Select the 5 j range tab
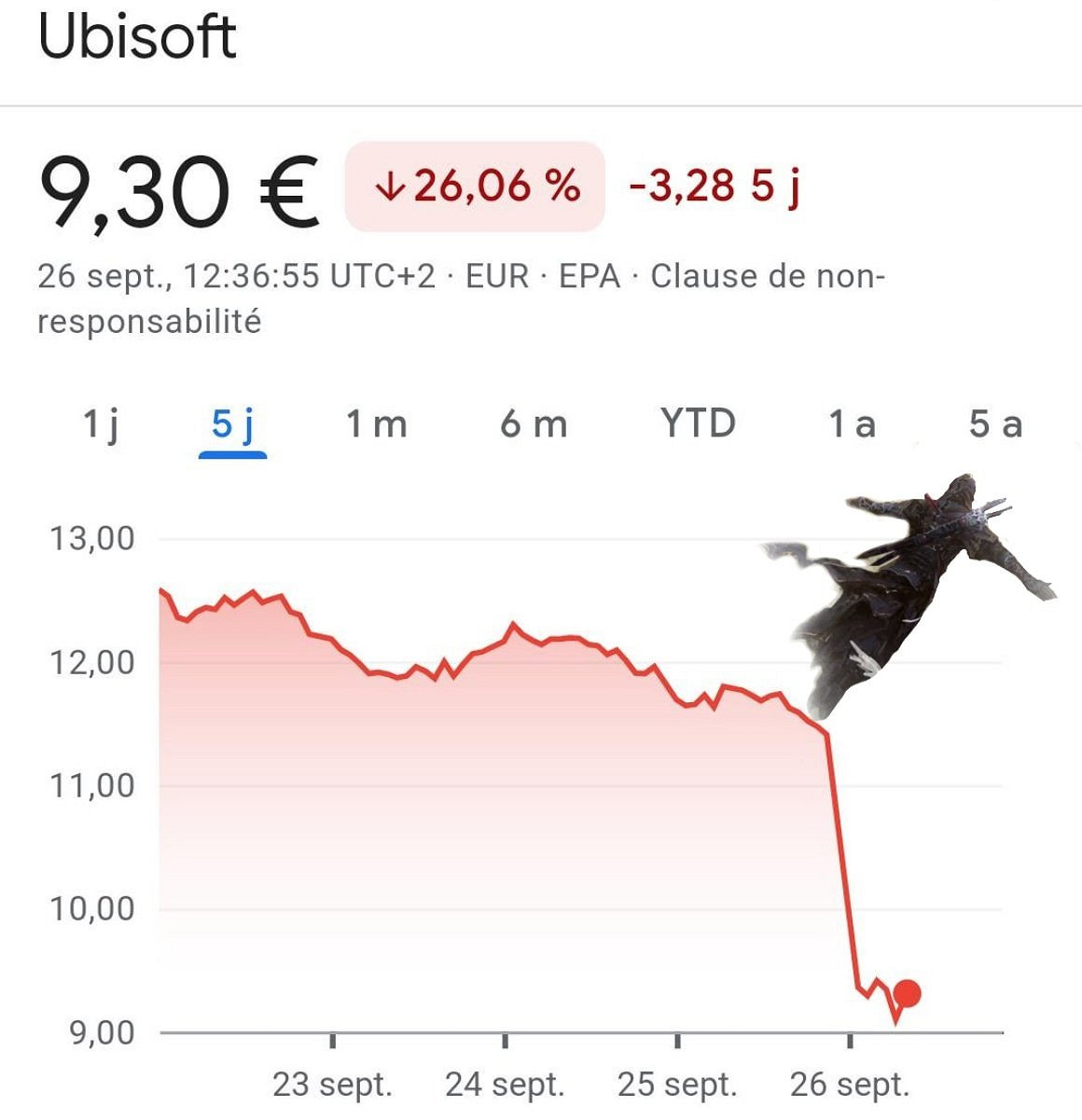 coord(233,424)
